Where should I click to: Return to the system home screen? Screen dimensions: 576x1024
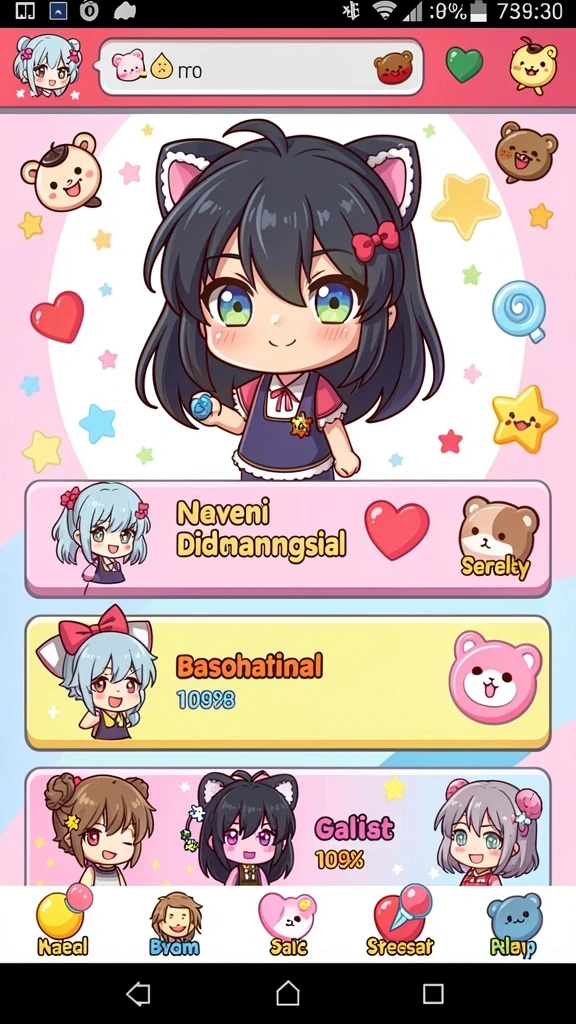click(288, 994)
